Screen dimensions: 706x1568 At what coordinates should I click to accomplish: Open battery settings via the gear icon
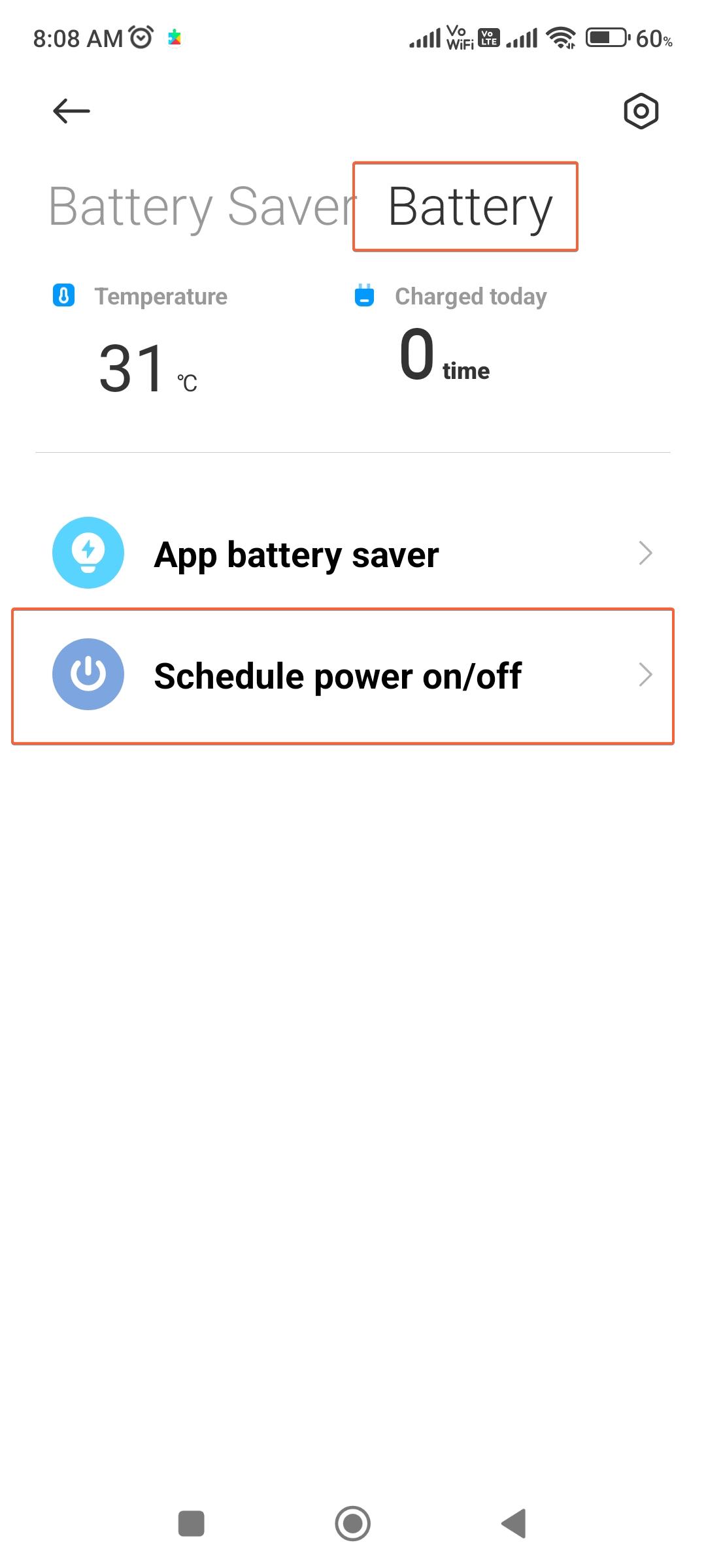[x=639, y=111]
